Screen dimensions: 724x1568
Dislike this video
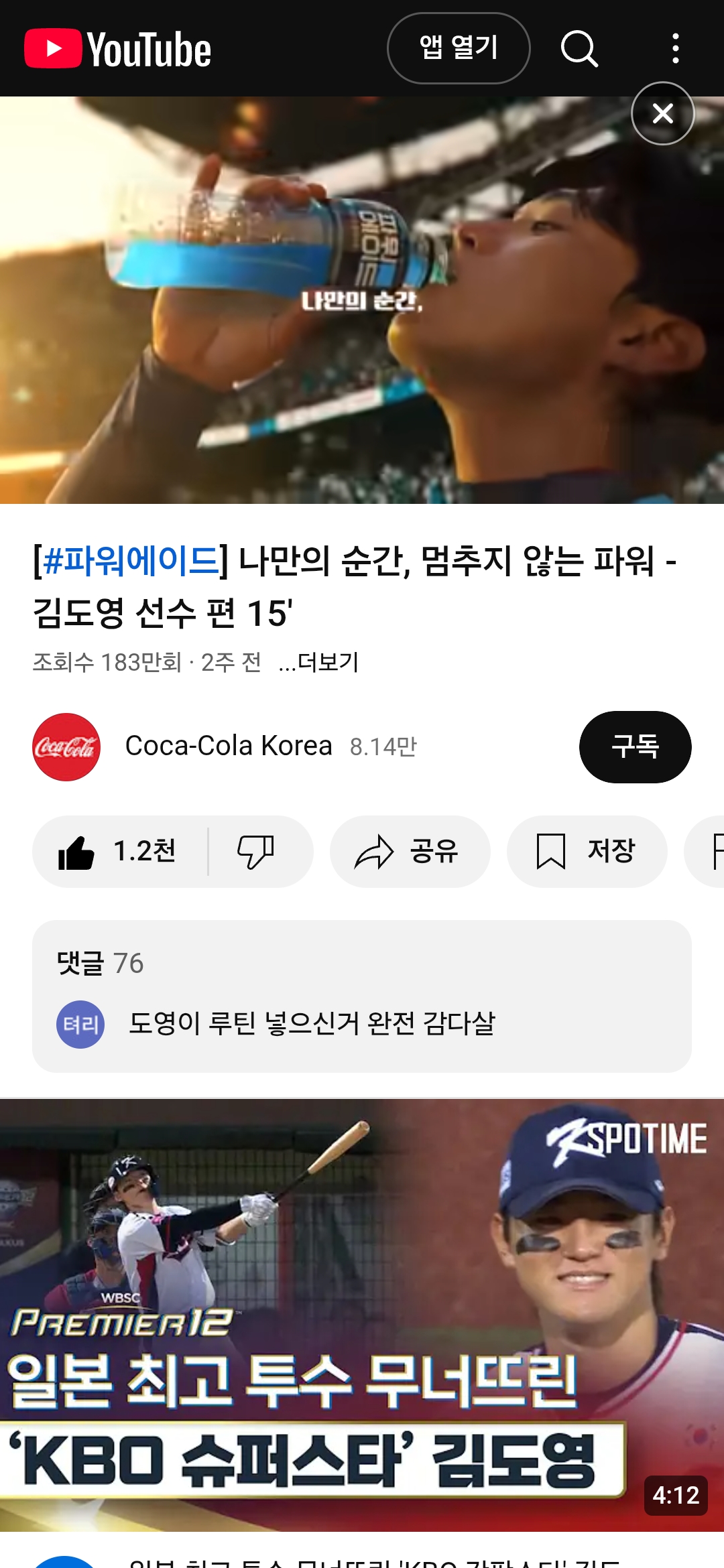[256, 852]
